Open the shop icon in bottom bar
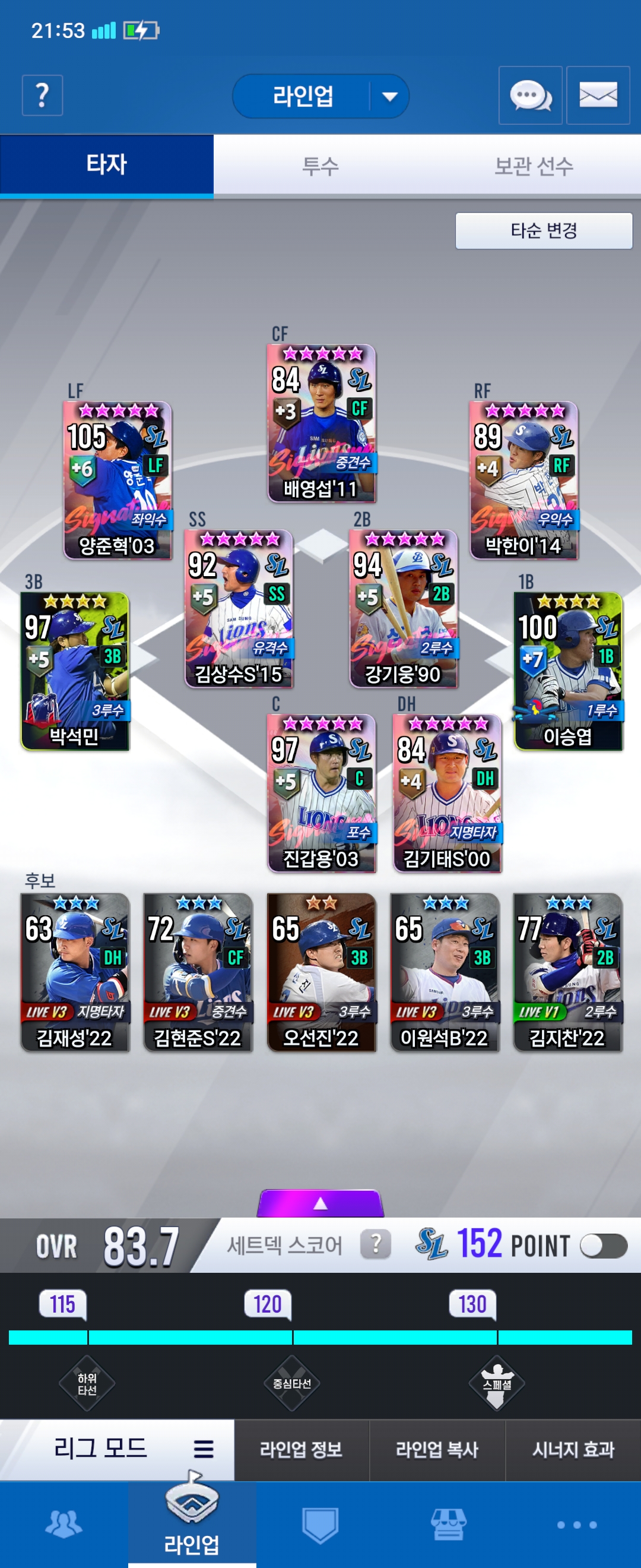Screen dimensions: 641x1568 coord(448,1524)
